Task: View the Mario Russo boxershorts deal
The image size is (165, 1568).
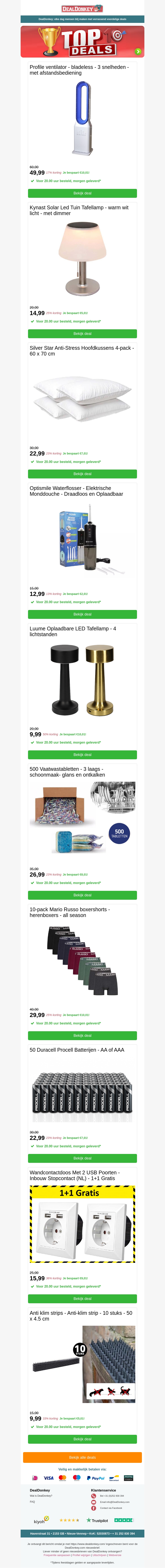Action: (x=82, y=1035)
